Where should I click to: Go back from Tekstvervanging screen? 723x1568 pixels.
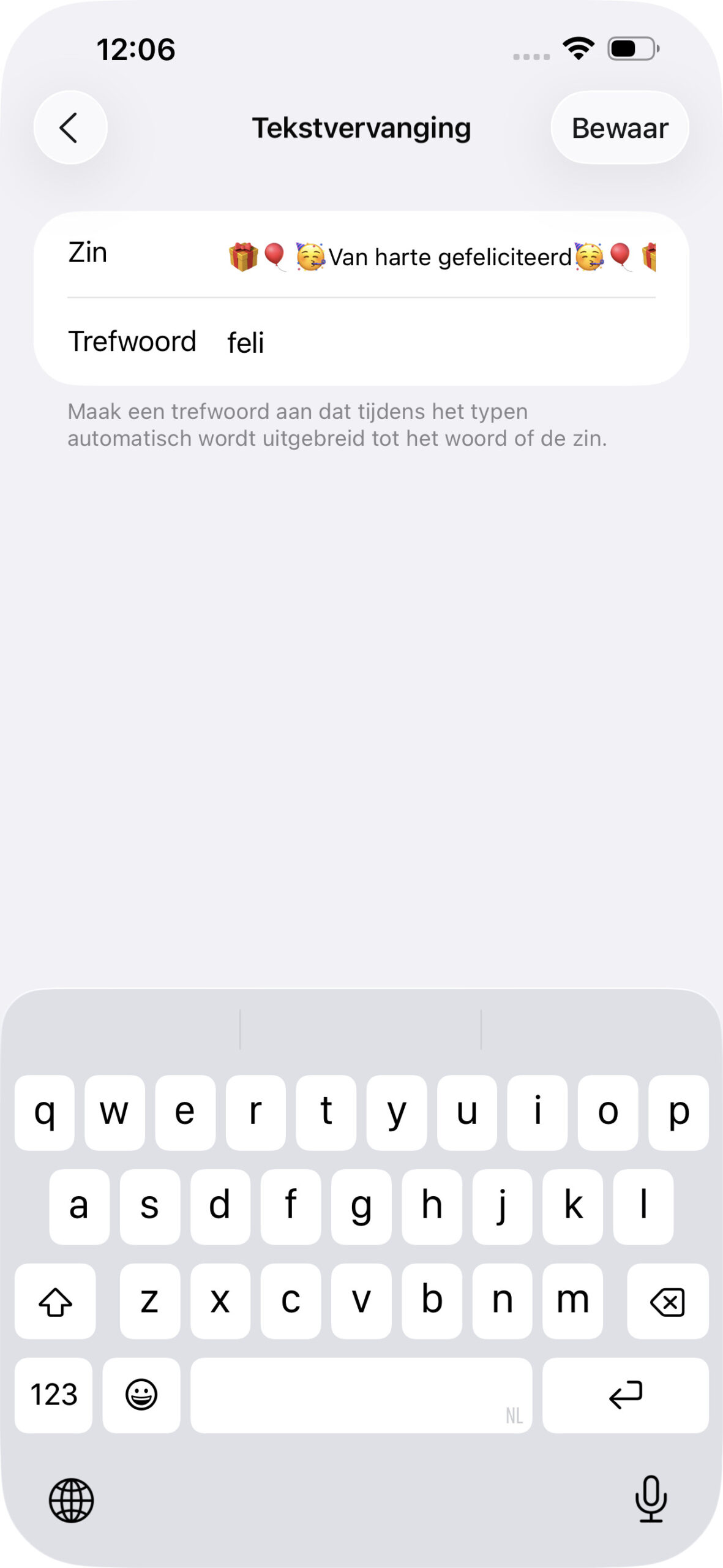tap(70, 127)
